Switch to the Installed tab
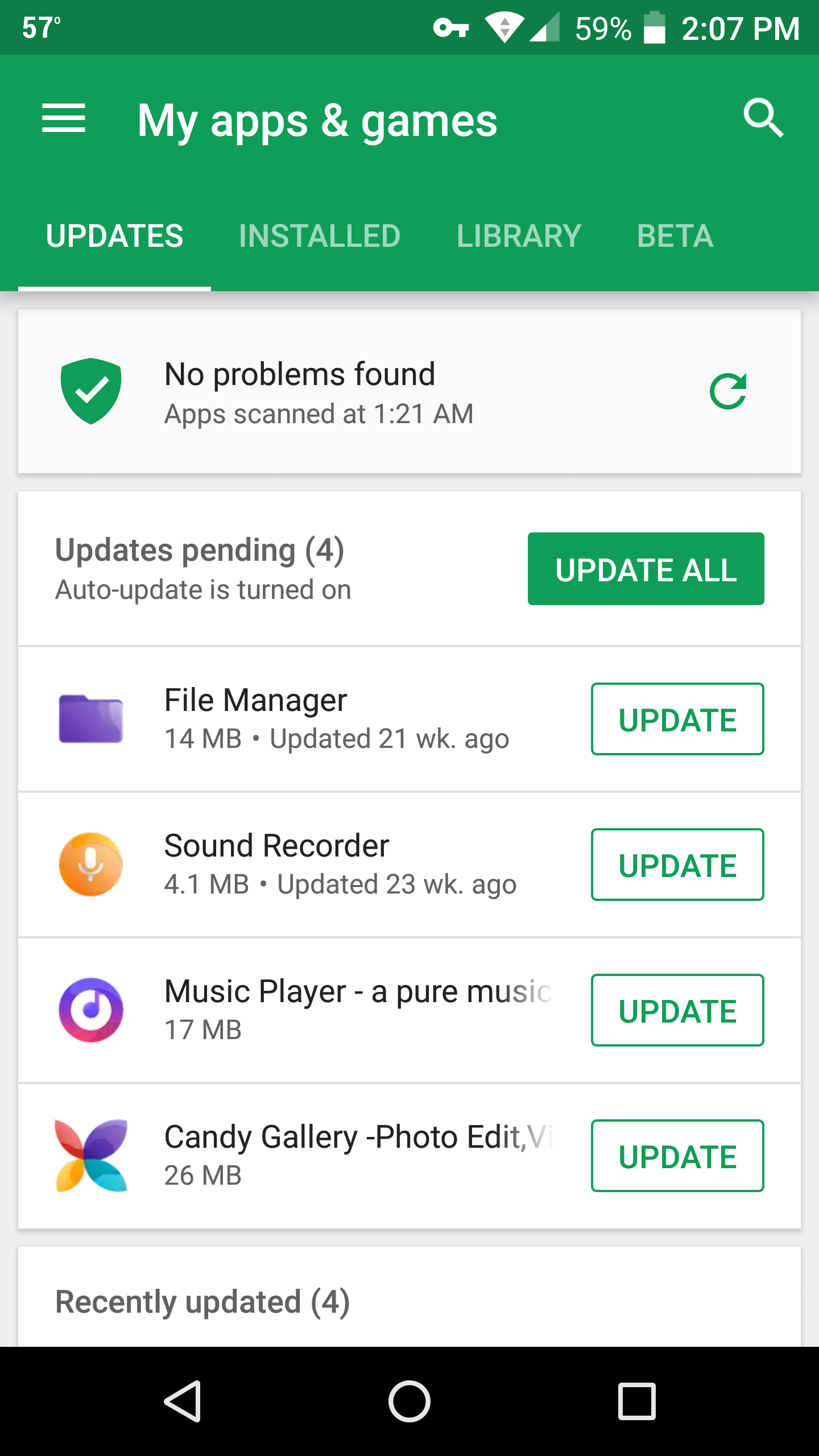This screenshot has height=1456, width=819. [320, 236]
